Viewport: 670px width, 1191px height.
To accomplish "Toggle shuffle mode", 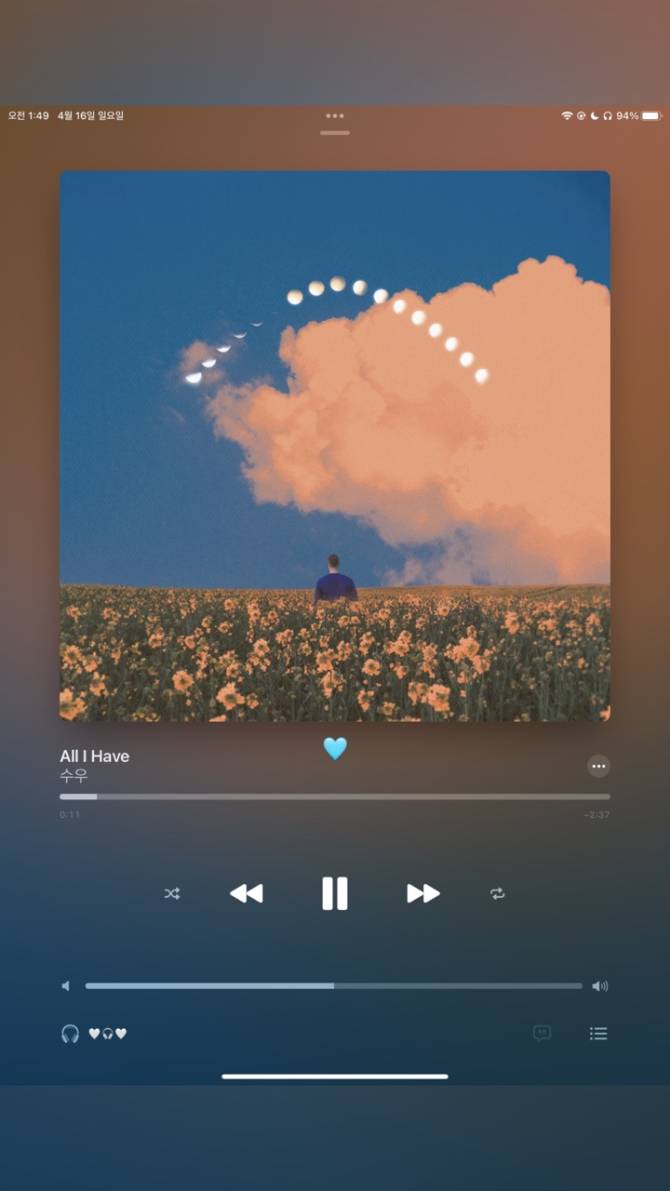I will pyautogui.click(x=172, y=894).
